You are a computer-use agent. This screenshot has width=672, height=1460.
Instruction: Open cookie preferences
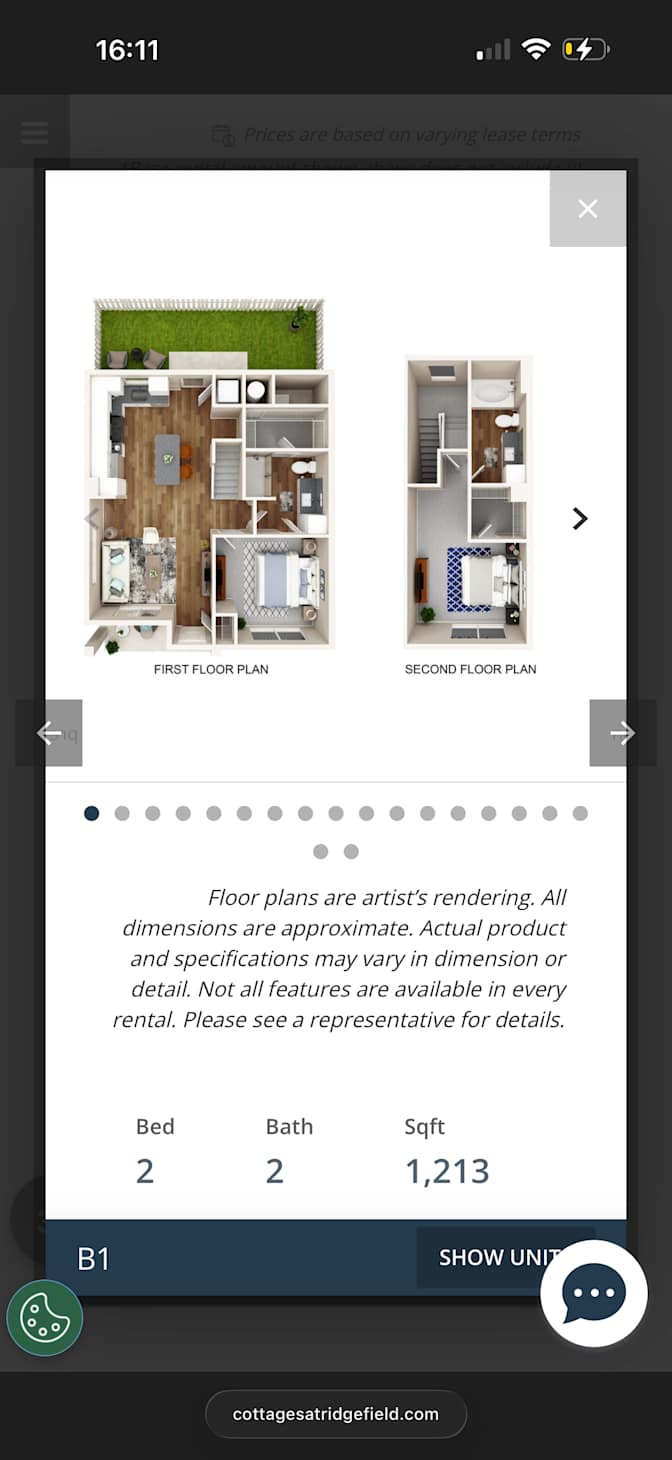[x=44, y=1318]
